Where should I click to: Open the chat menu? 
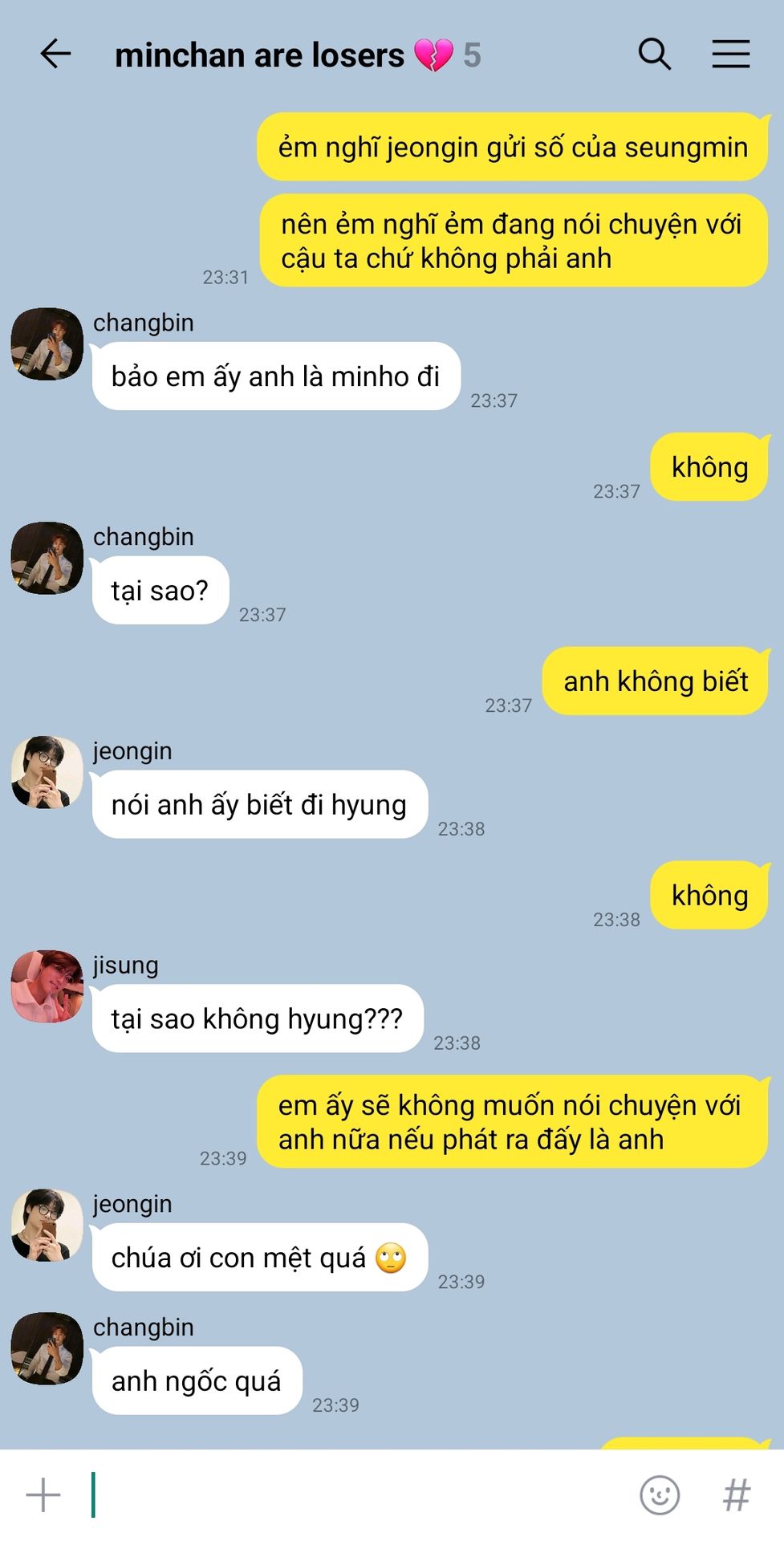(x=730, y=55)
